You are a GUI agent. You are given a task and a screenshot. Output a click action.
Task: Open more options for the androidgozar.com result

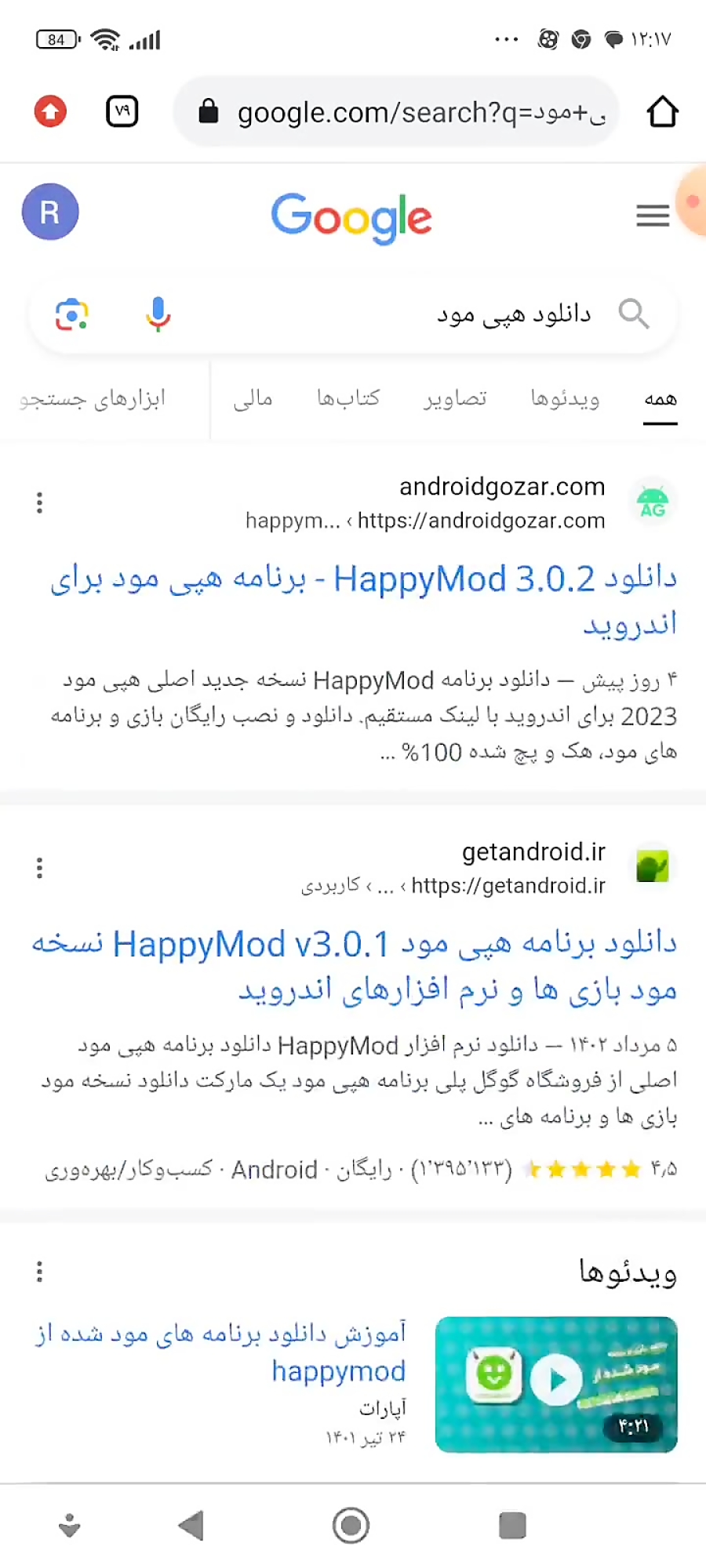click(39, 503)
